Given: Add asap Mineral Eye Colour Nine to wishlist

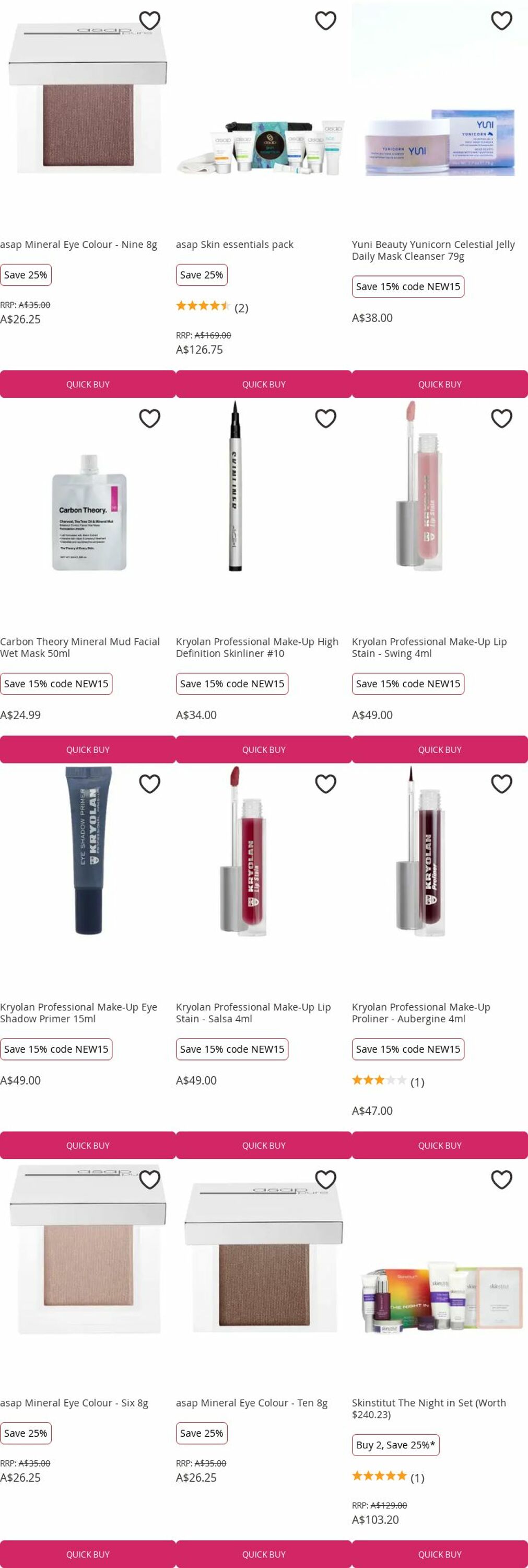Looking at the screenshot, I should pyautogui.click(x=150, y=21).
